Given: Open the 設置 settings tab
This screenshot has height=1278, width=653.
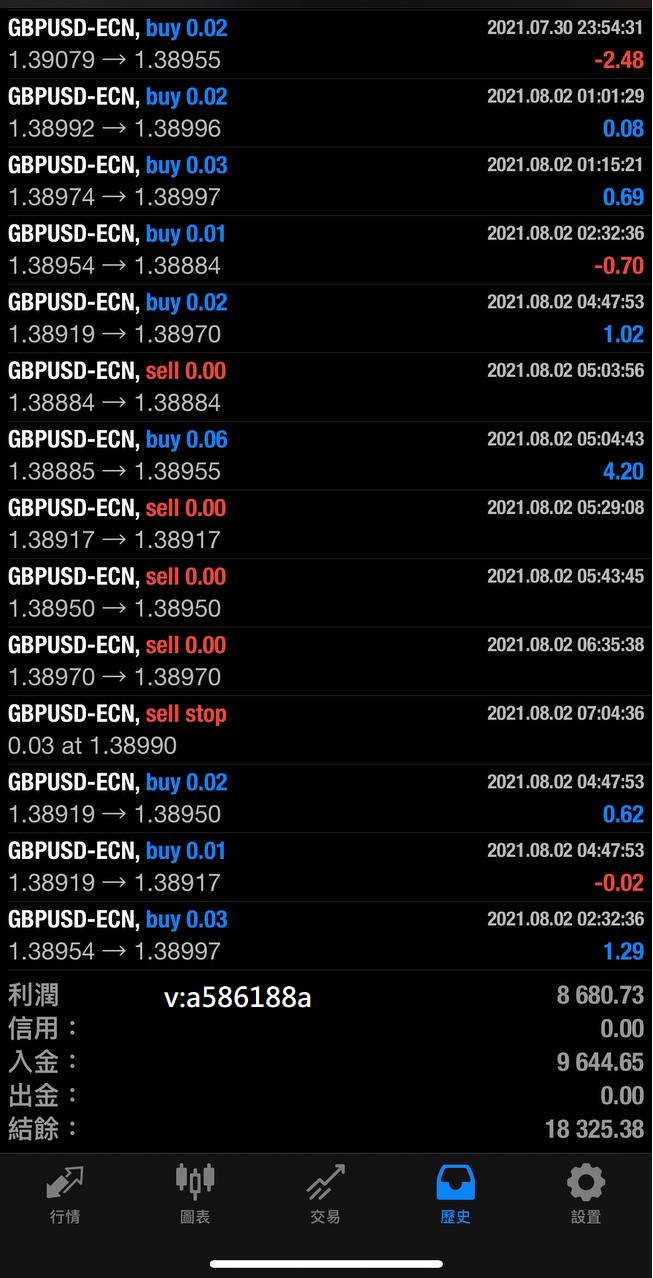Looking at the screenshot, I should click(x=586, y=1195).
